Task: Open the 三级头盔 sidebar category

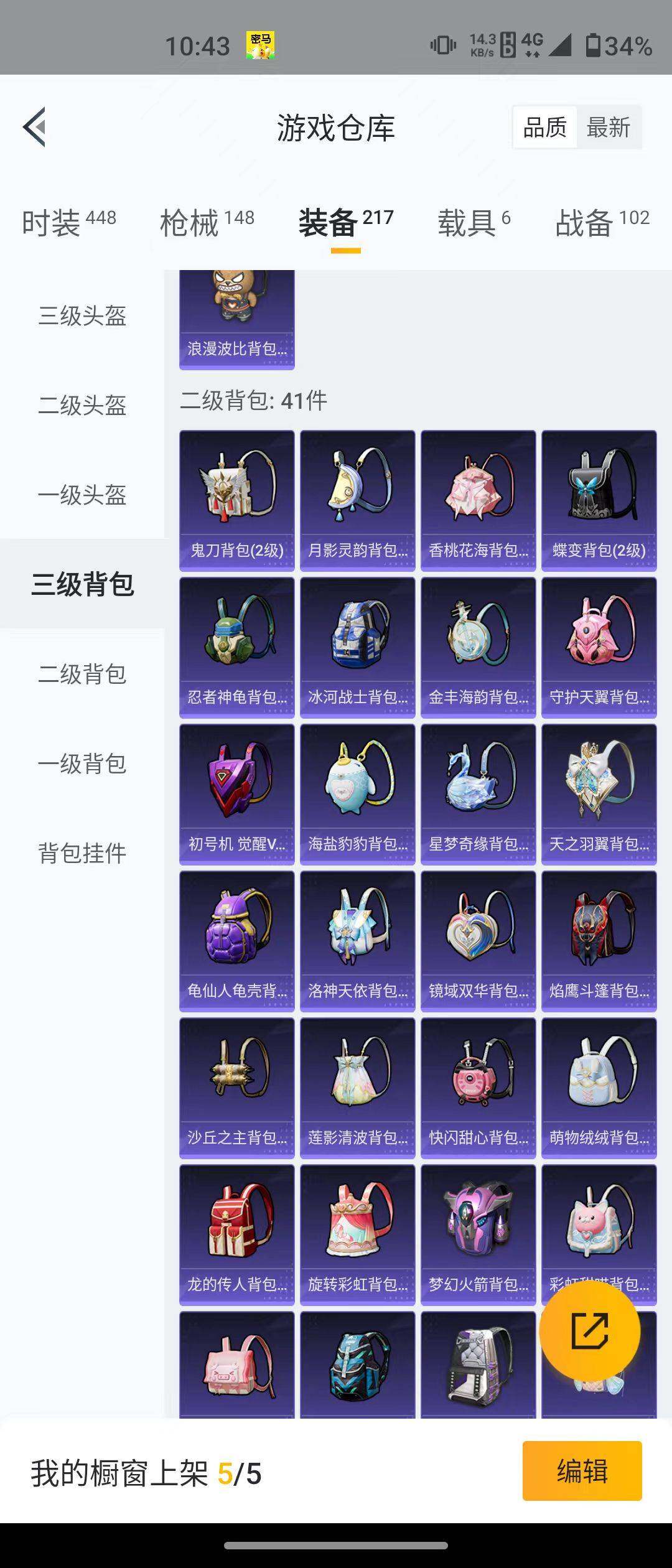Action: pos(82,317)
